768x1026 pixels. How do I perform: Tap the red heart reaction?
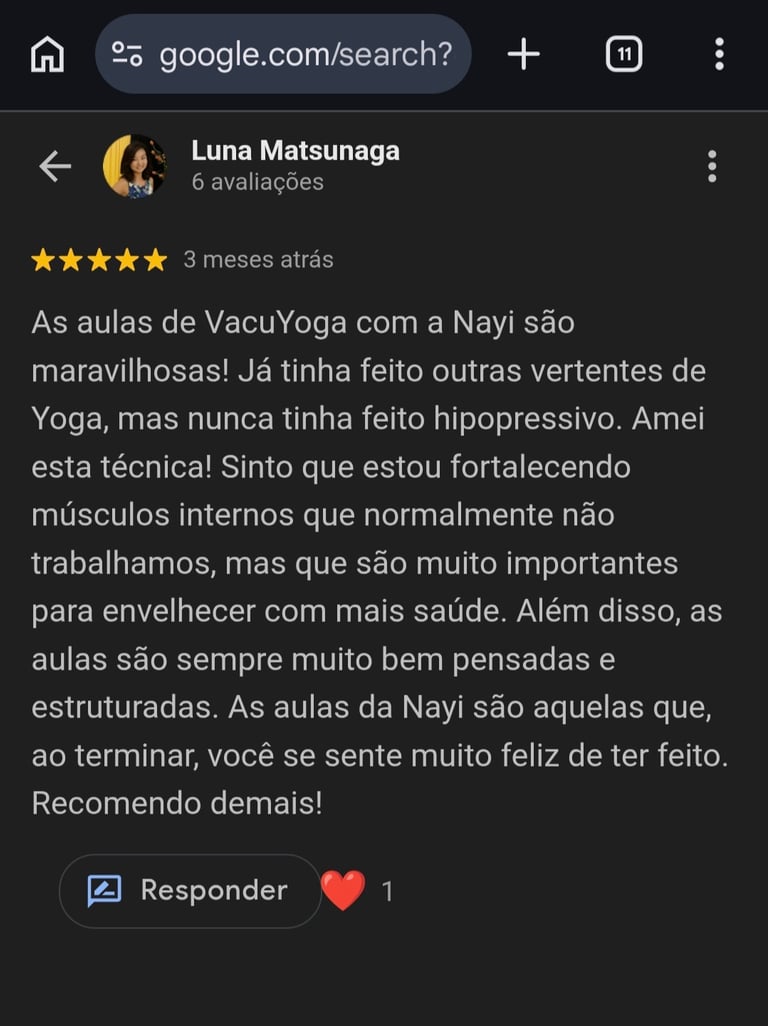[343, 891]
